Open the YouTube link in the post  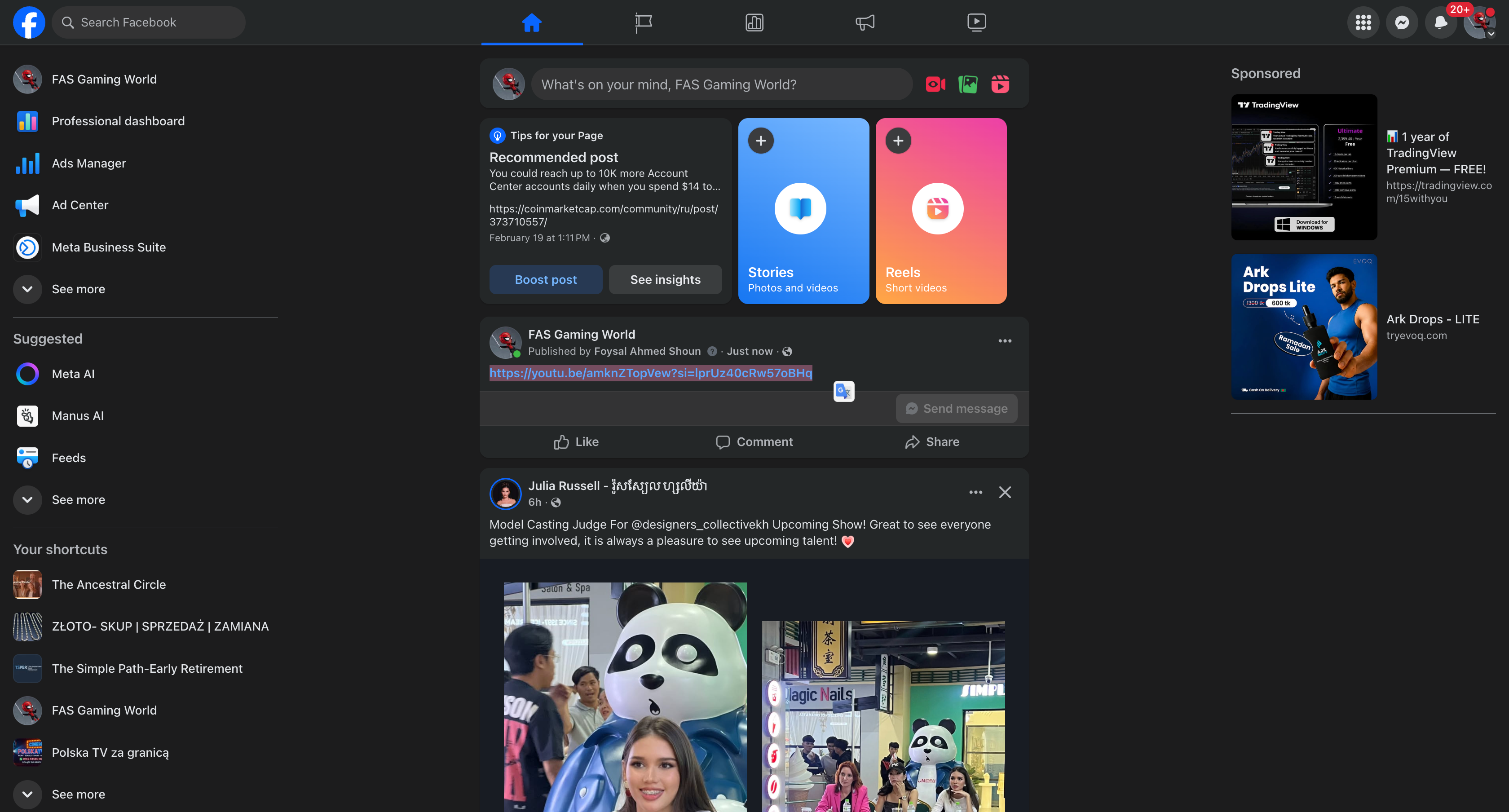(651, 373)
